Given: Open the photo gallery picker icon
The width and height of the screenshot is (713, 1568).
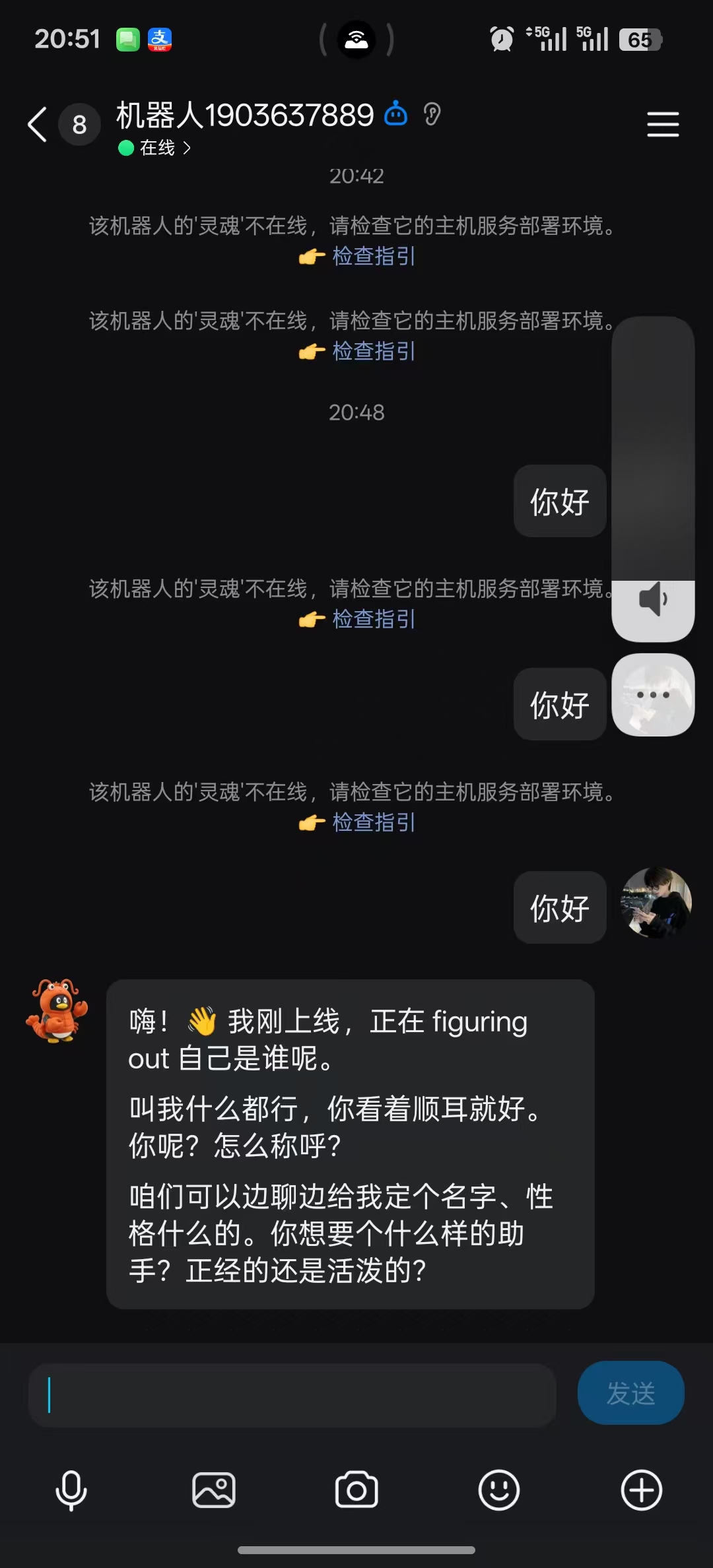Looking at the screenshot, I should tap(214, 1491).
